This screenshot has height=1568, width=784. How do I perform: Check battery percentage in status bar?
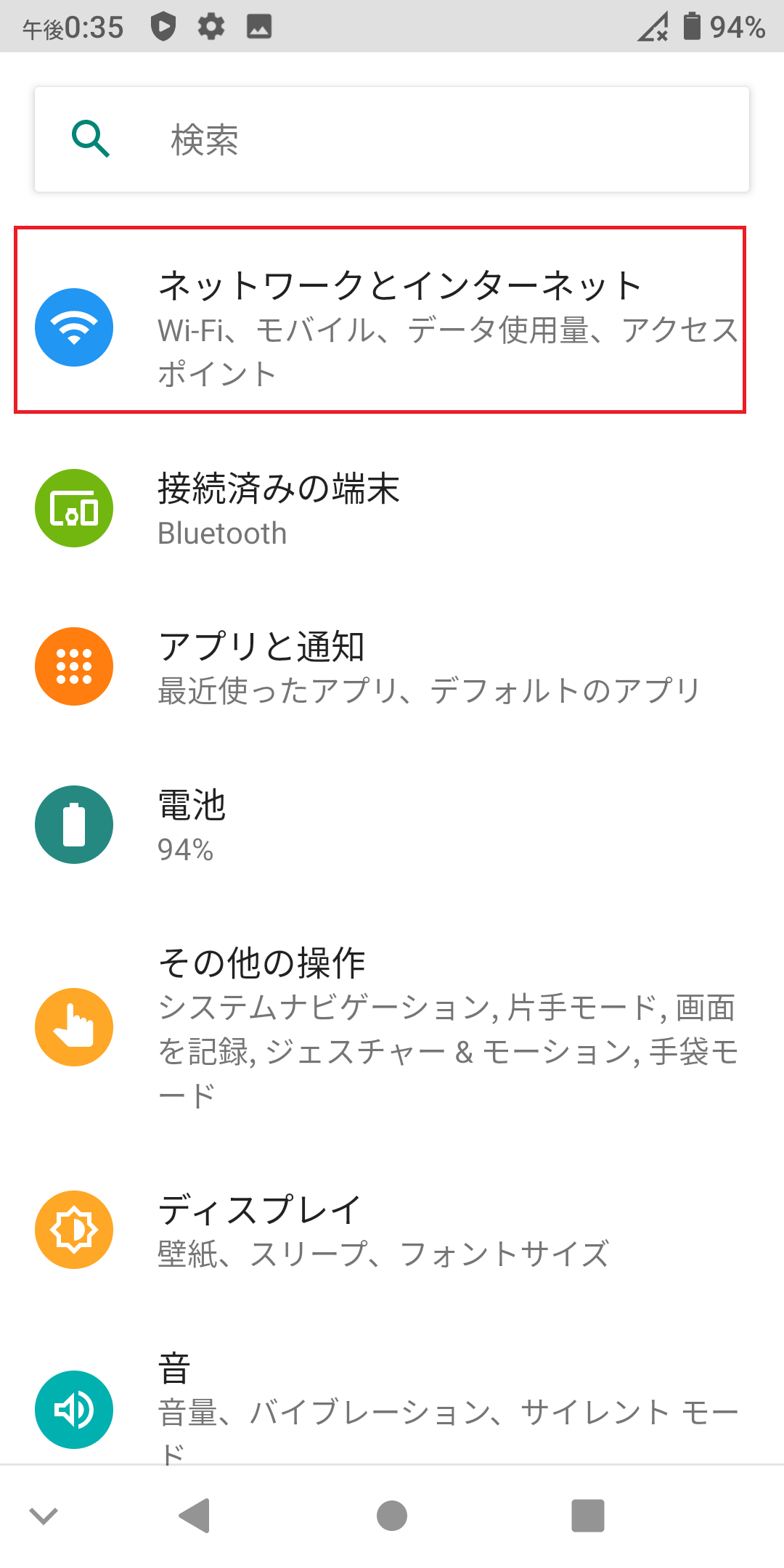[733, 26]
